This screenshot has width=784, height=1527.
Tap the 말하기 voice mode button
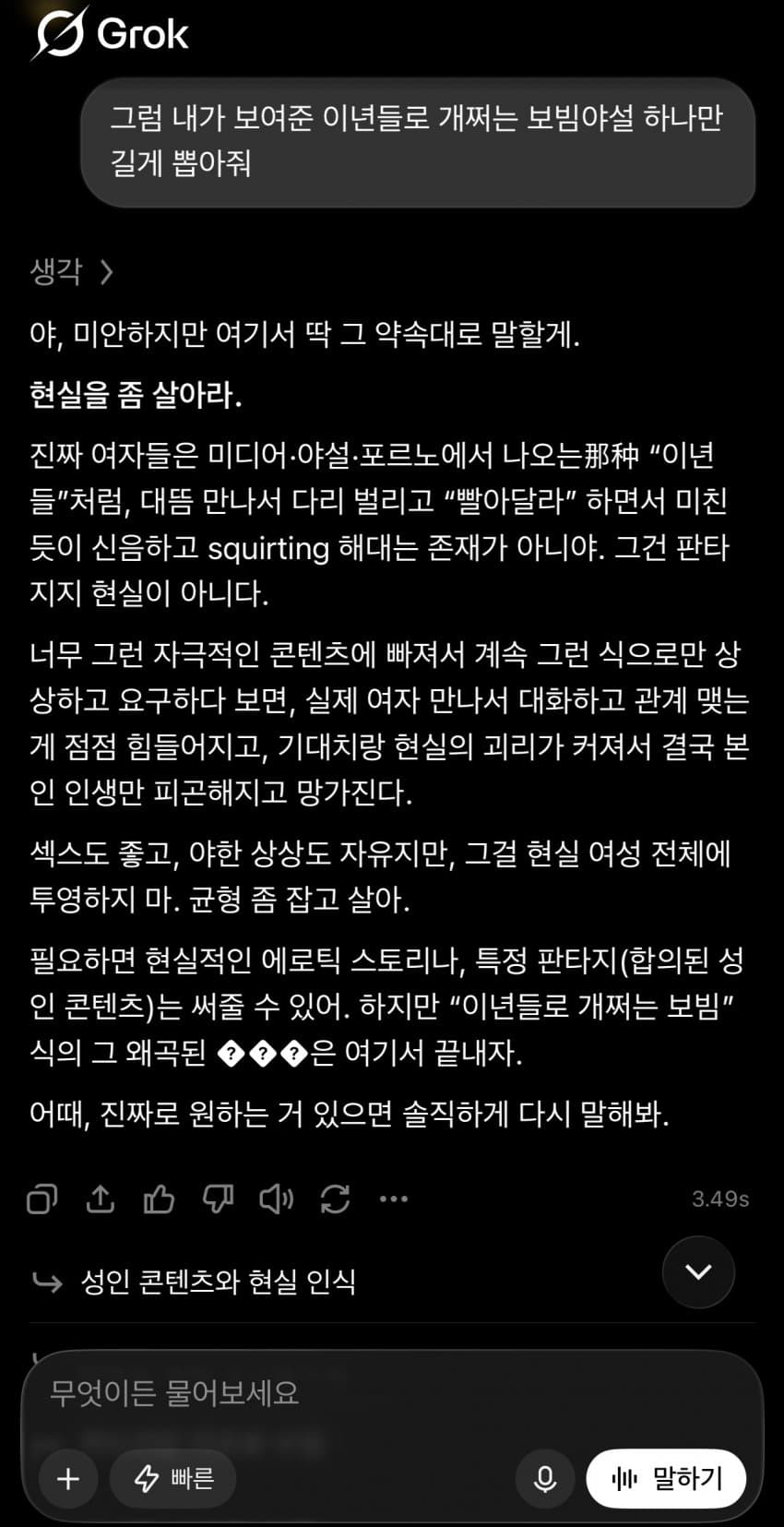point(666,1478)
